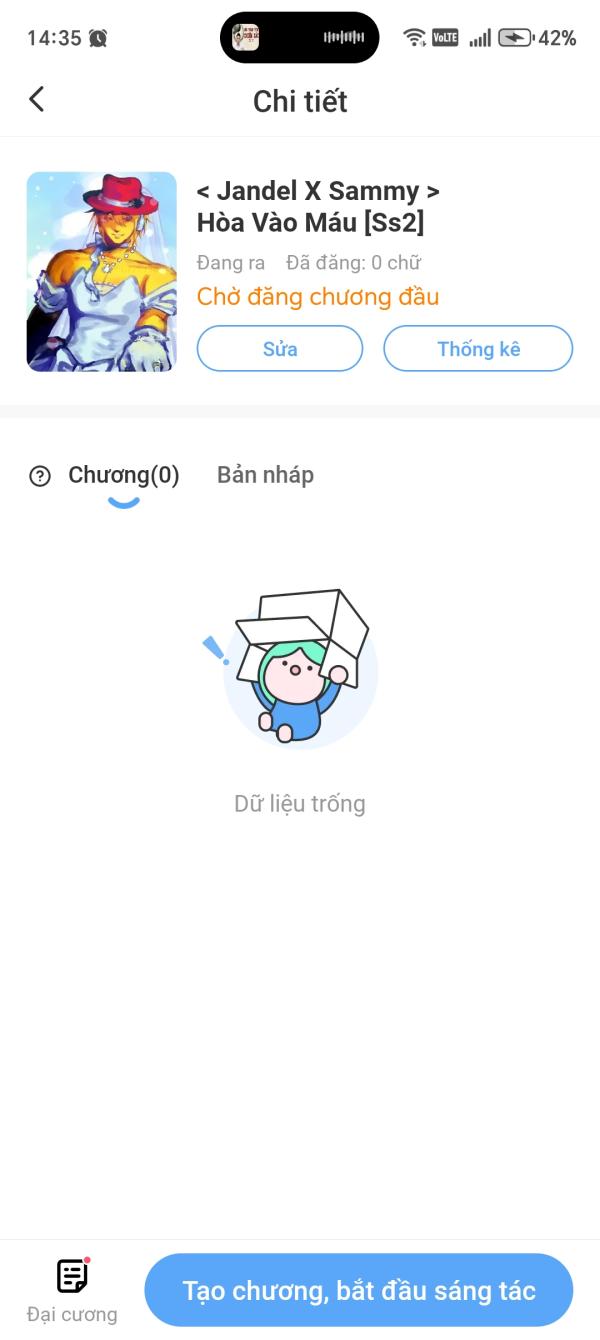Tap the Sửa button to edit story

click(x=280, y=349)
